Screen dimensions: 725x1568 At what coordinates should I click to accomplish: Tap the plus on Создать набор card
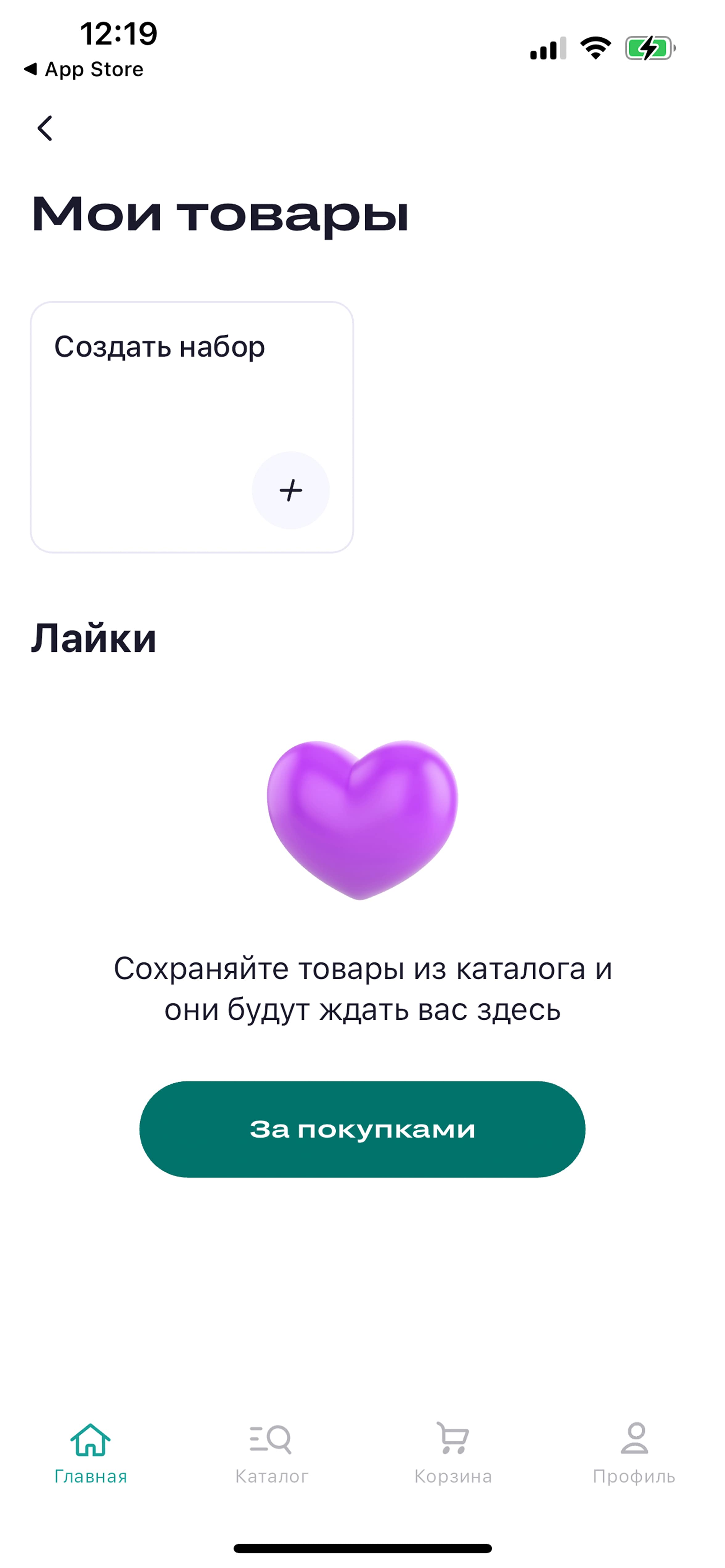click(x=291, y=490)
